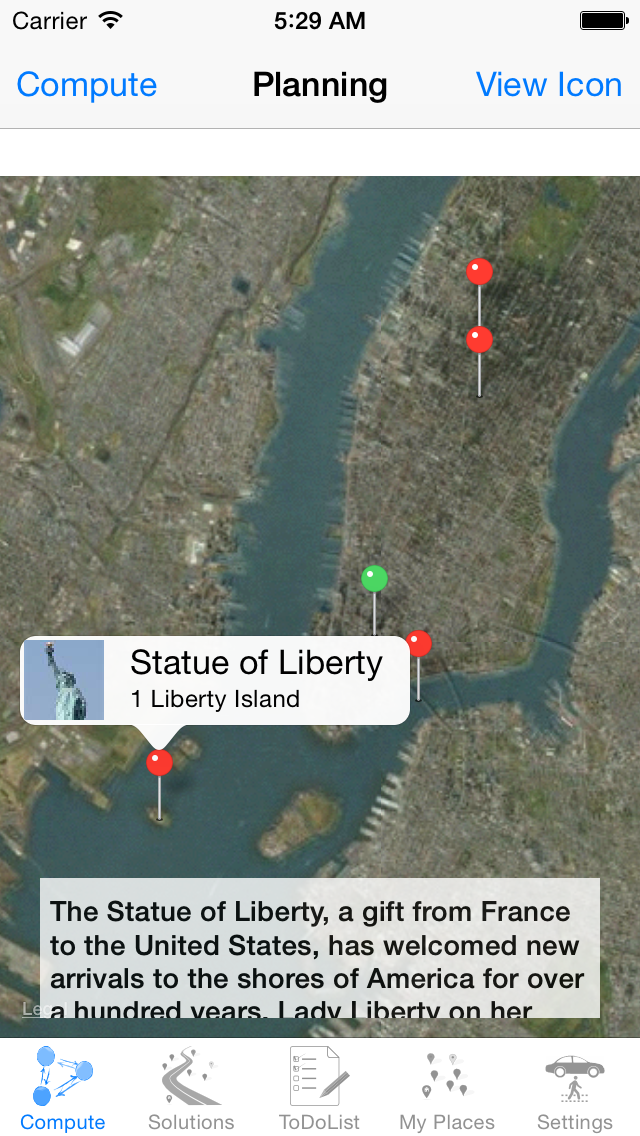Tap the red pin on Liberty Island

click(x=159, y=763)
